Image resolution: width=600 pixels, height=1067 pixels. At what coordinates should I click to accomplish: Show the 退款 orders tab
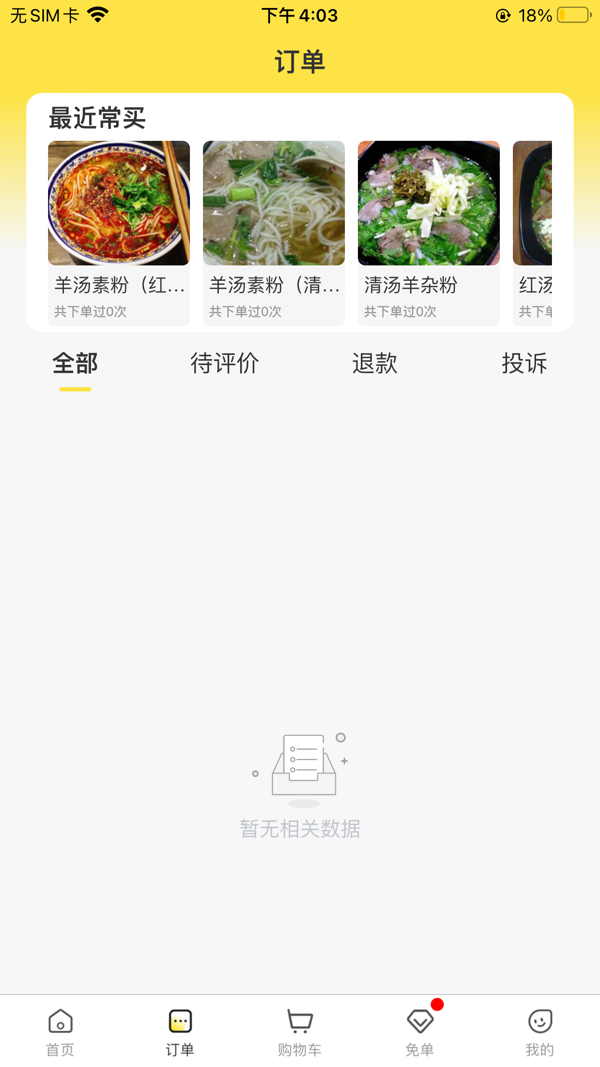[375, 364]
